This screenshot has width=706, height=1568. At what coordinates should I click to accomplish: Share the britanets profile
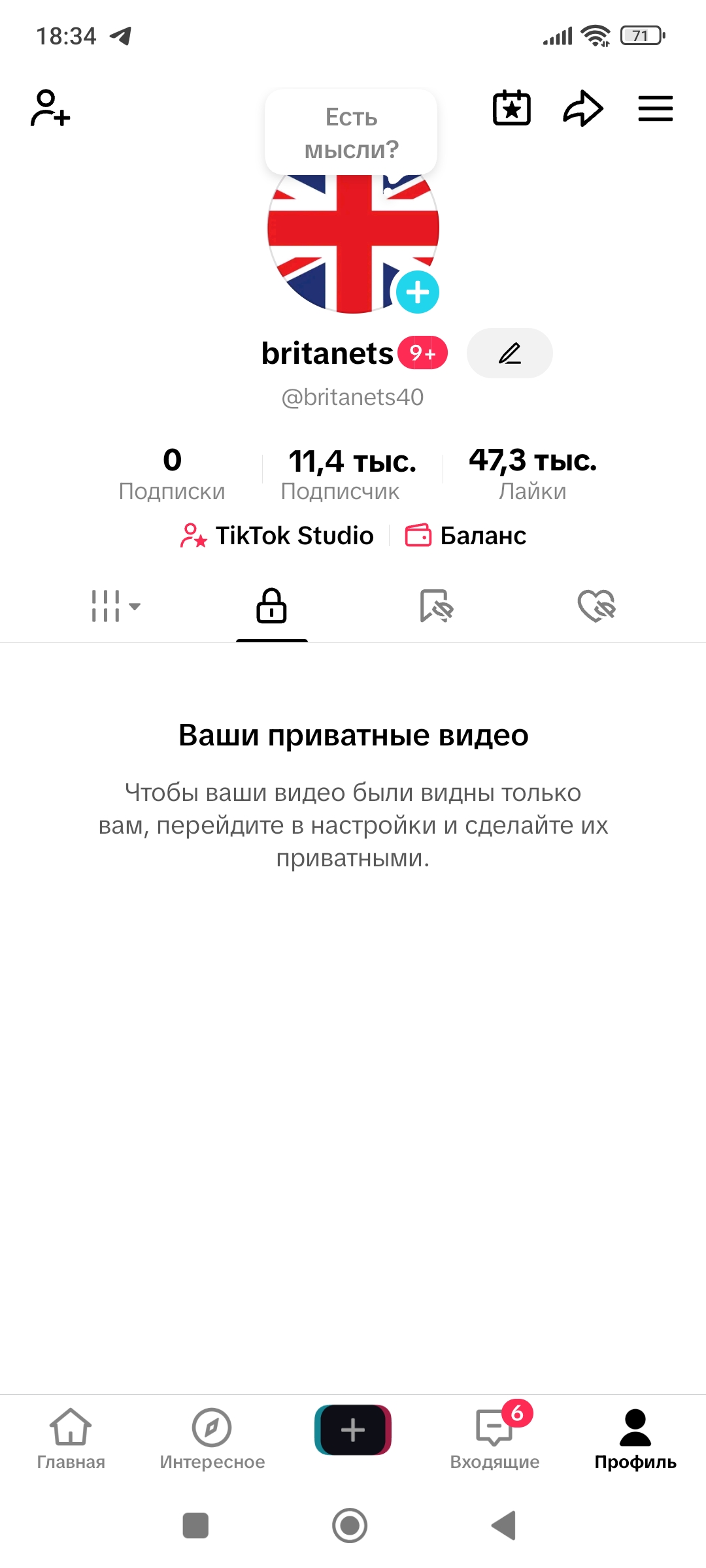[582, 108]
